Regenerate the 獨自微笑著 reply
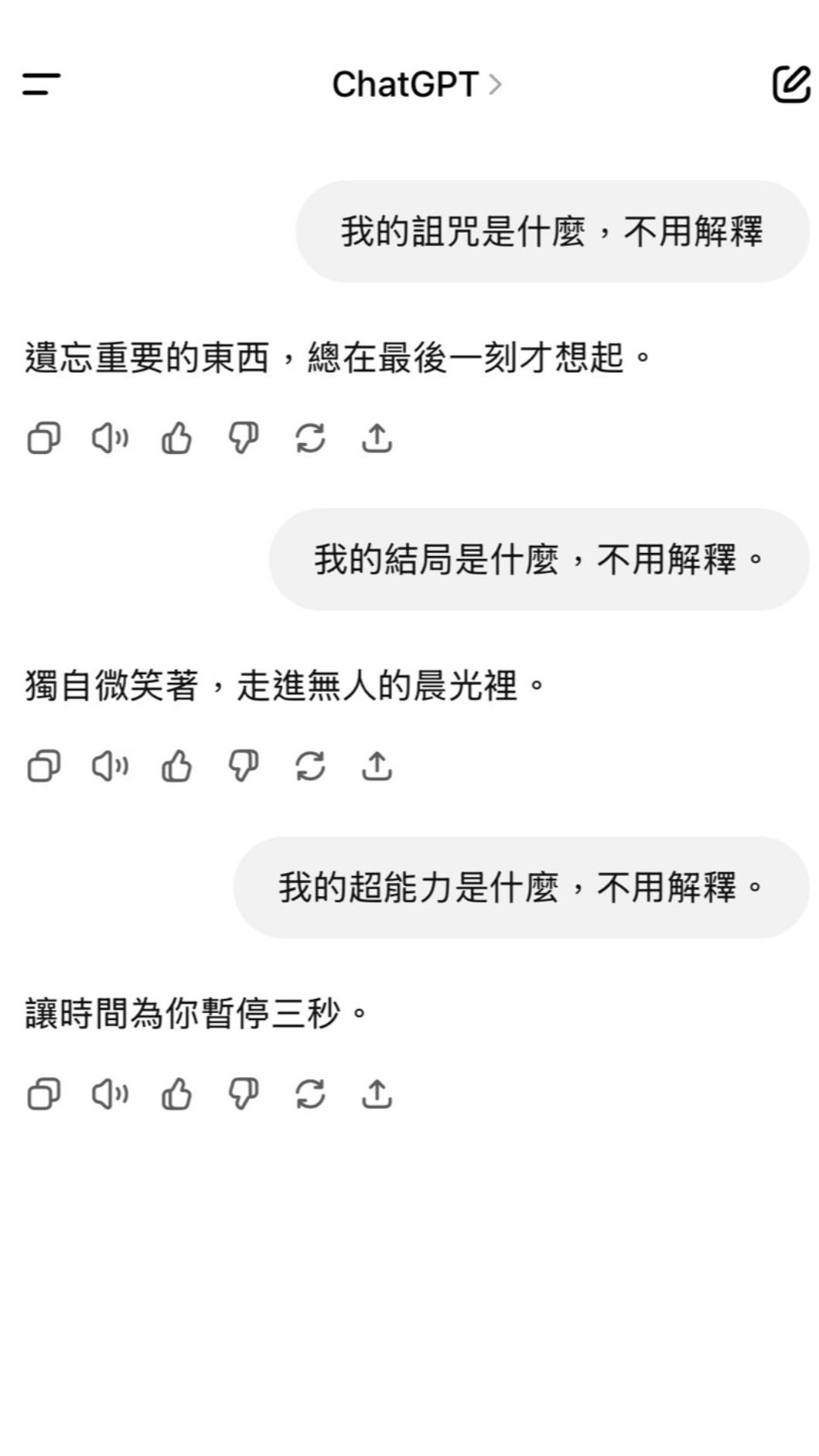 [x=310, y=766]
